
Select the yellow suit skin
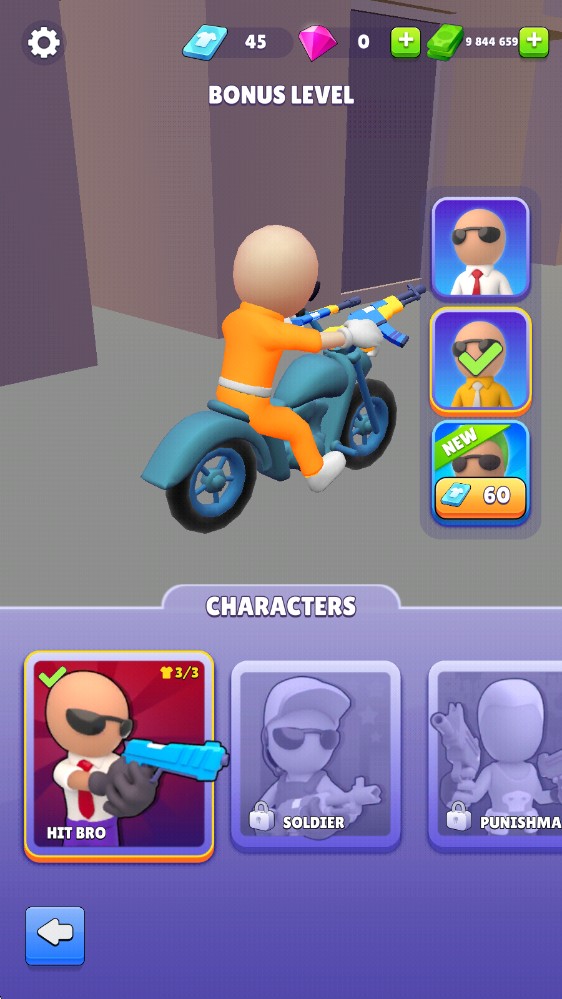tap(481, 361)
